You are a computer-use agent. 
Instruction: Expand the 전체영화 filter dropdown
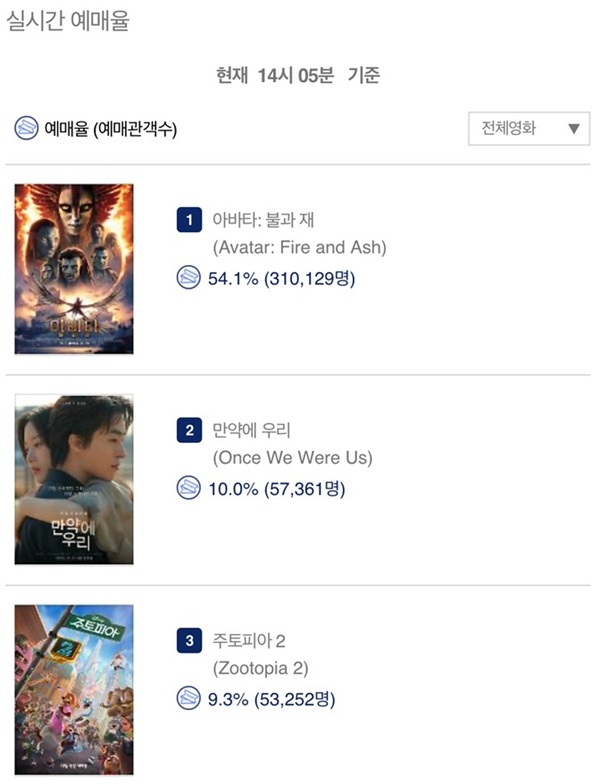pos(528,128)
